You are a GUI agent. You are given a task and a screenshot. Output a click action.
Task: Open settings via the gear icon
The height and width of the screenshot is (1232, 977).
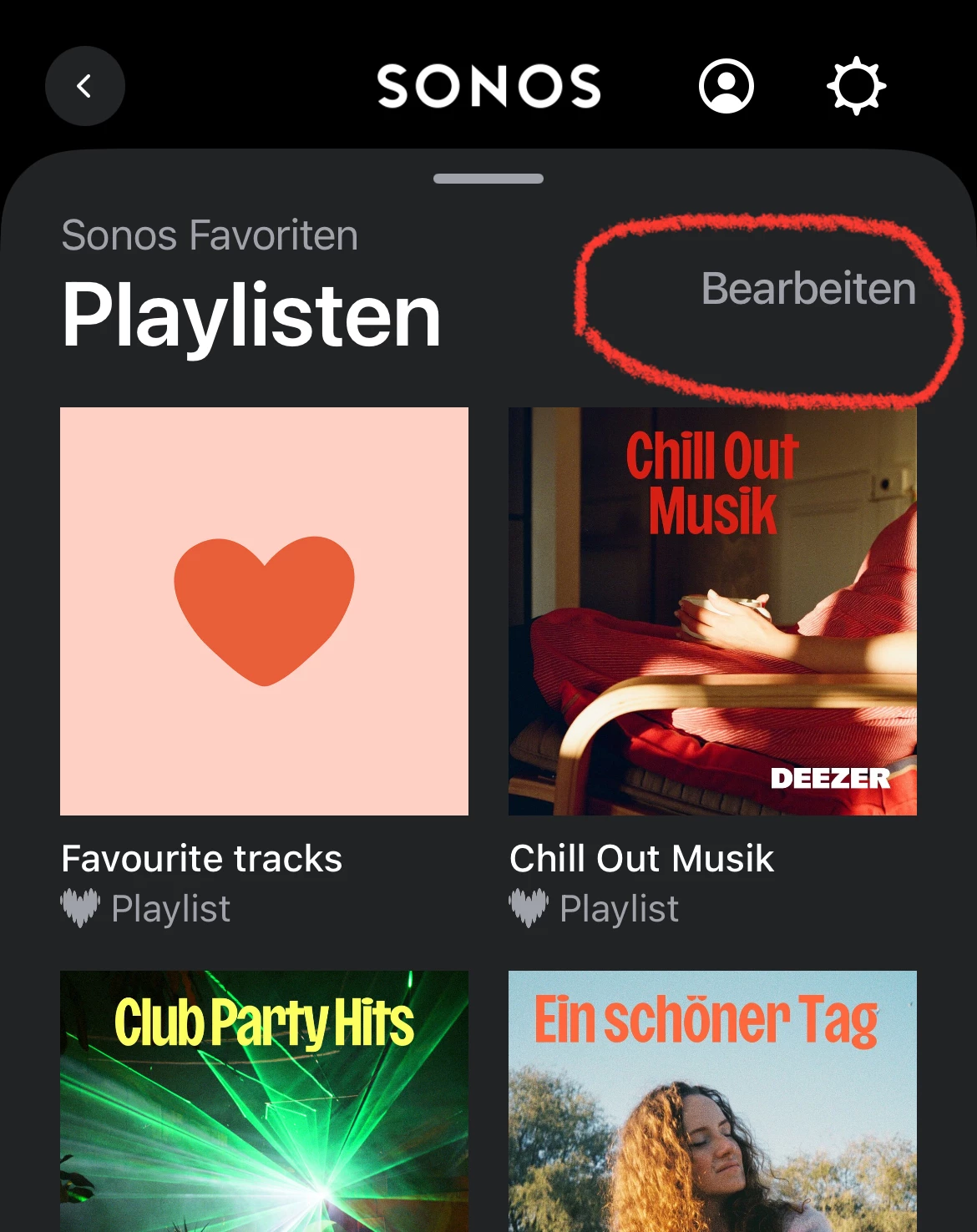point(856,86)
